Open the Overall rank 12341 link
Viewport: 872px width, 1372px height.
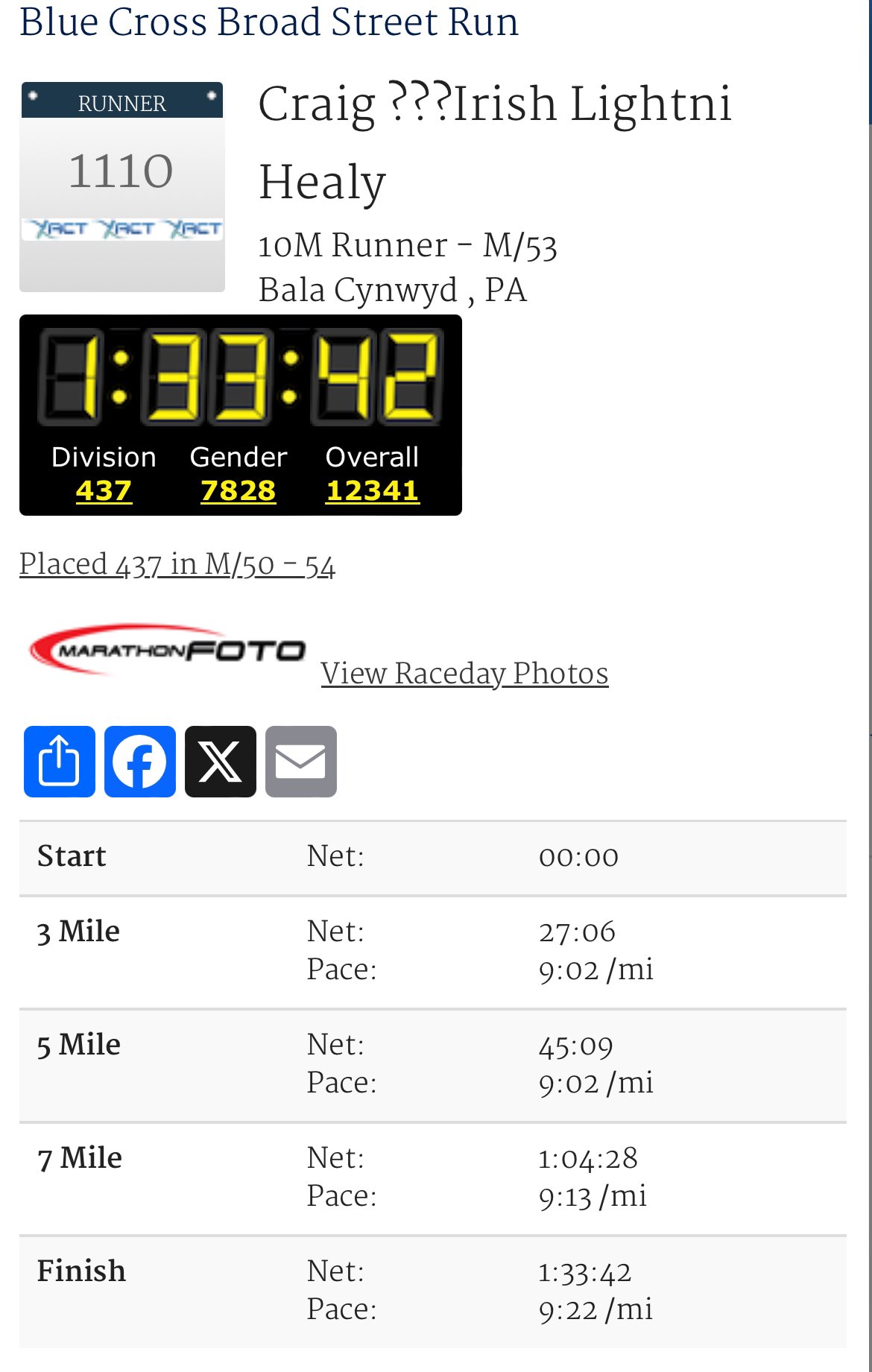pos(372,491)
